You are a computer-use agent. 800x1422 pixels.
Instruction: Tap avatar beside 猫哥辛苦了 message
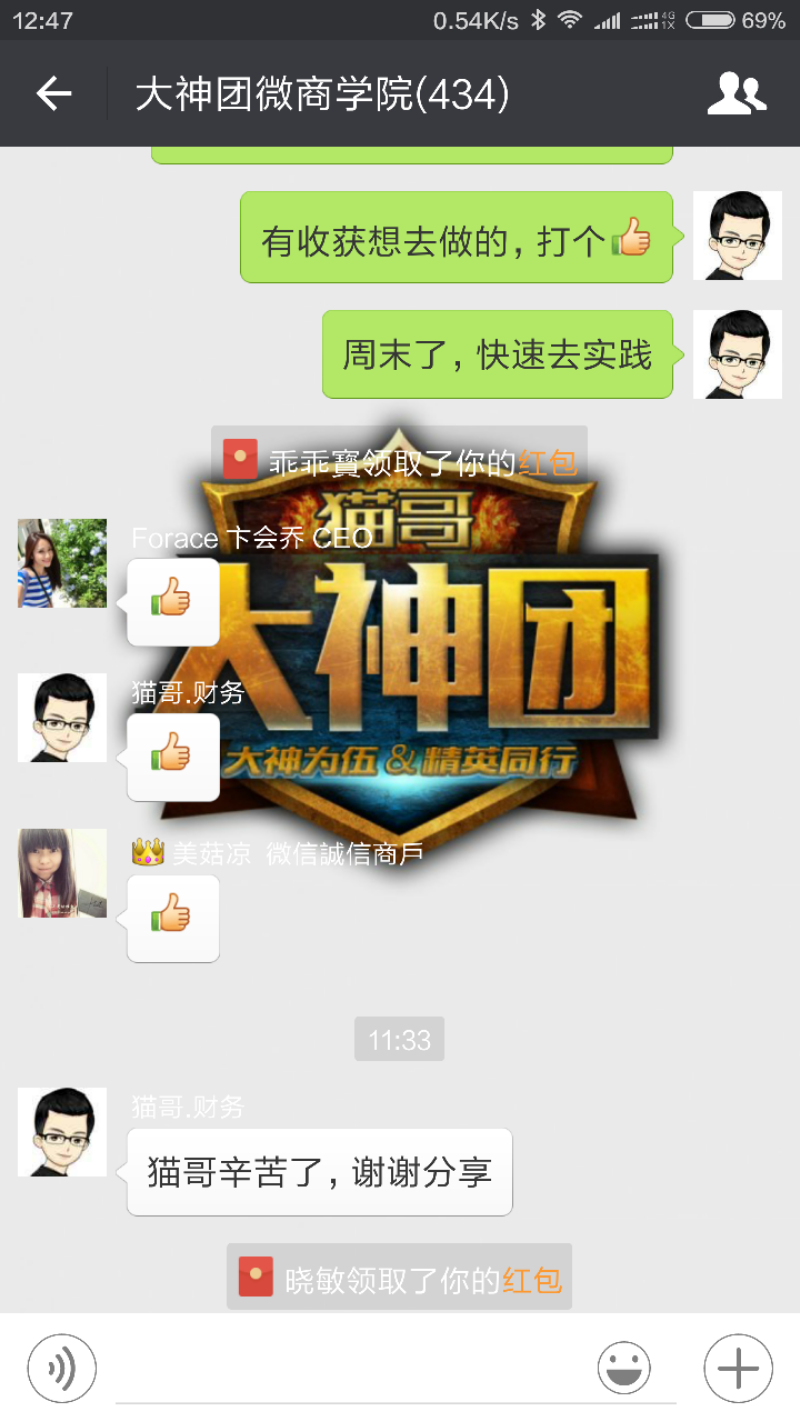[x=62, y=1131]
